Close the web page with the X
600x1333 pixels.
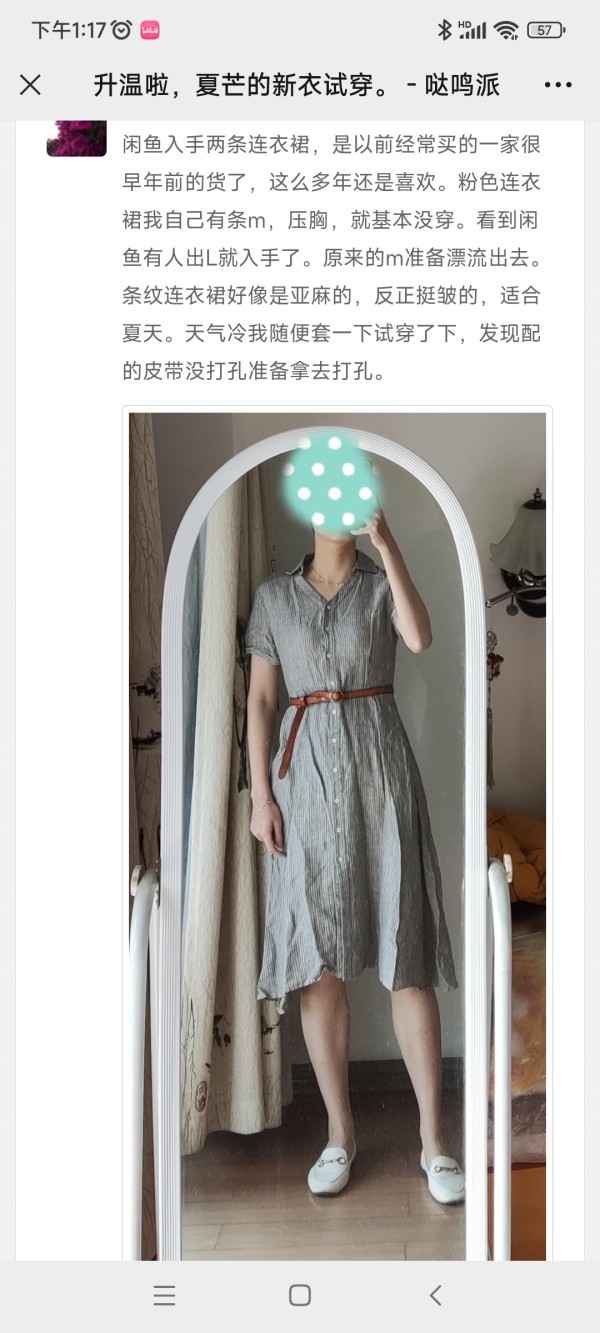pos(31,85)
